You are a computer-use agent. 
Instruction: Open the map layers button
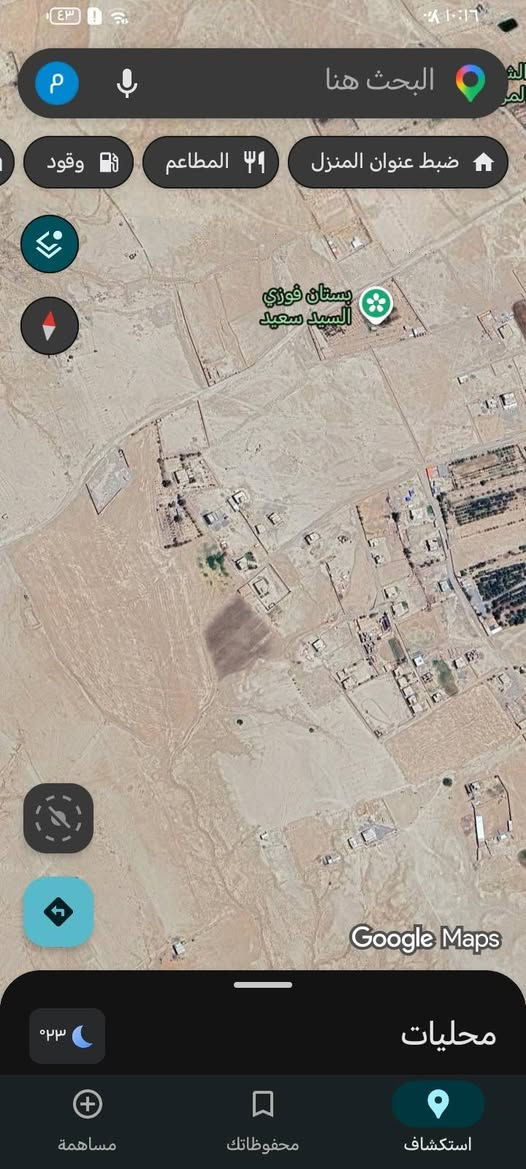coord(49,244)
